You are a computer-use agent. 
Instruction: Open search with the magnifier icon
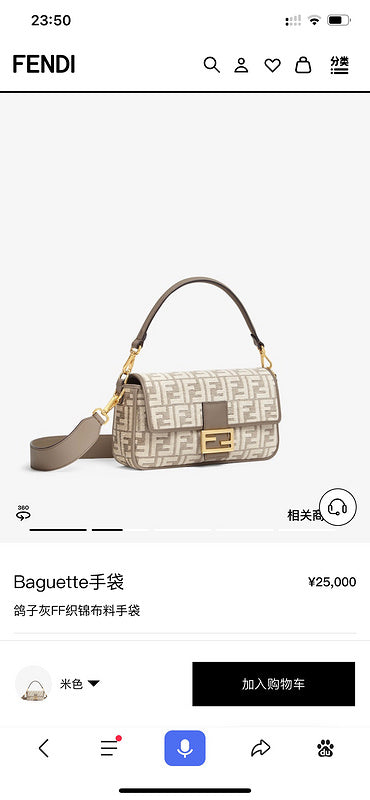(x=211, y=65)
